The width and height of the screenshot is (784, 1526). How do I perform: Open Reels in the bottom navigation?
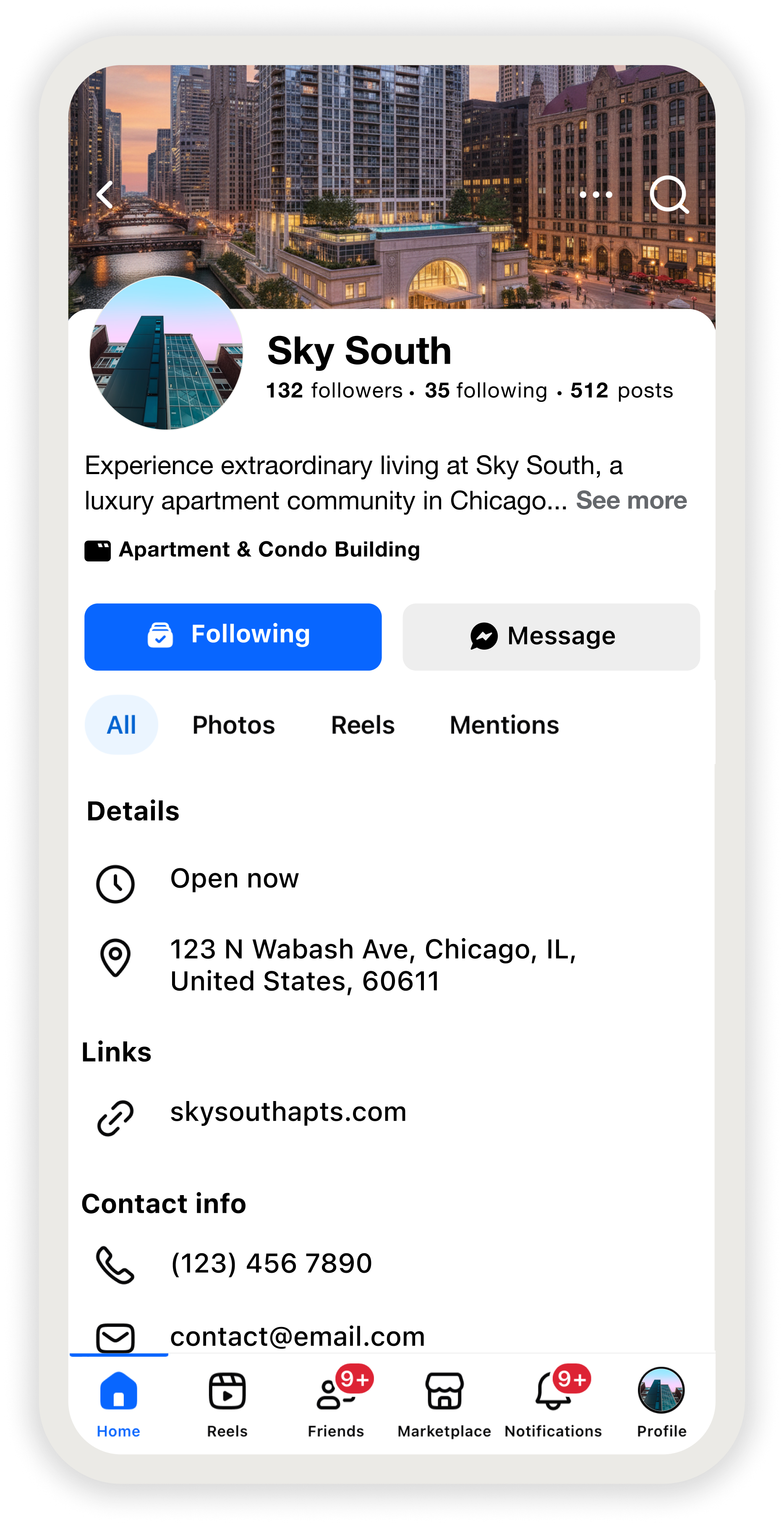[227, 1403]
